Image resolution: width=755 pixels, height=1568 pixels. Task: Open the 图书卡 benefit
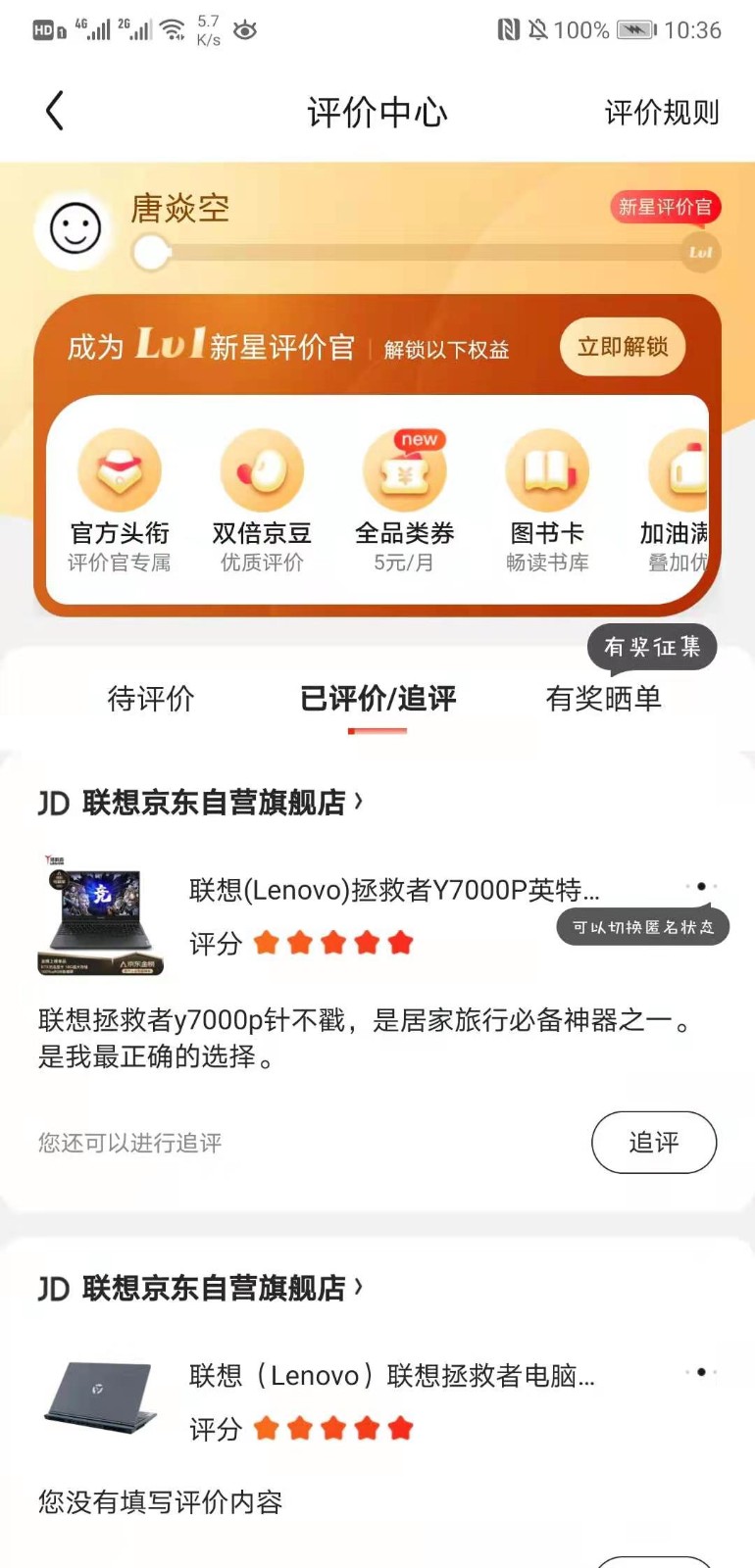coord(547,500)
